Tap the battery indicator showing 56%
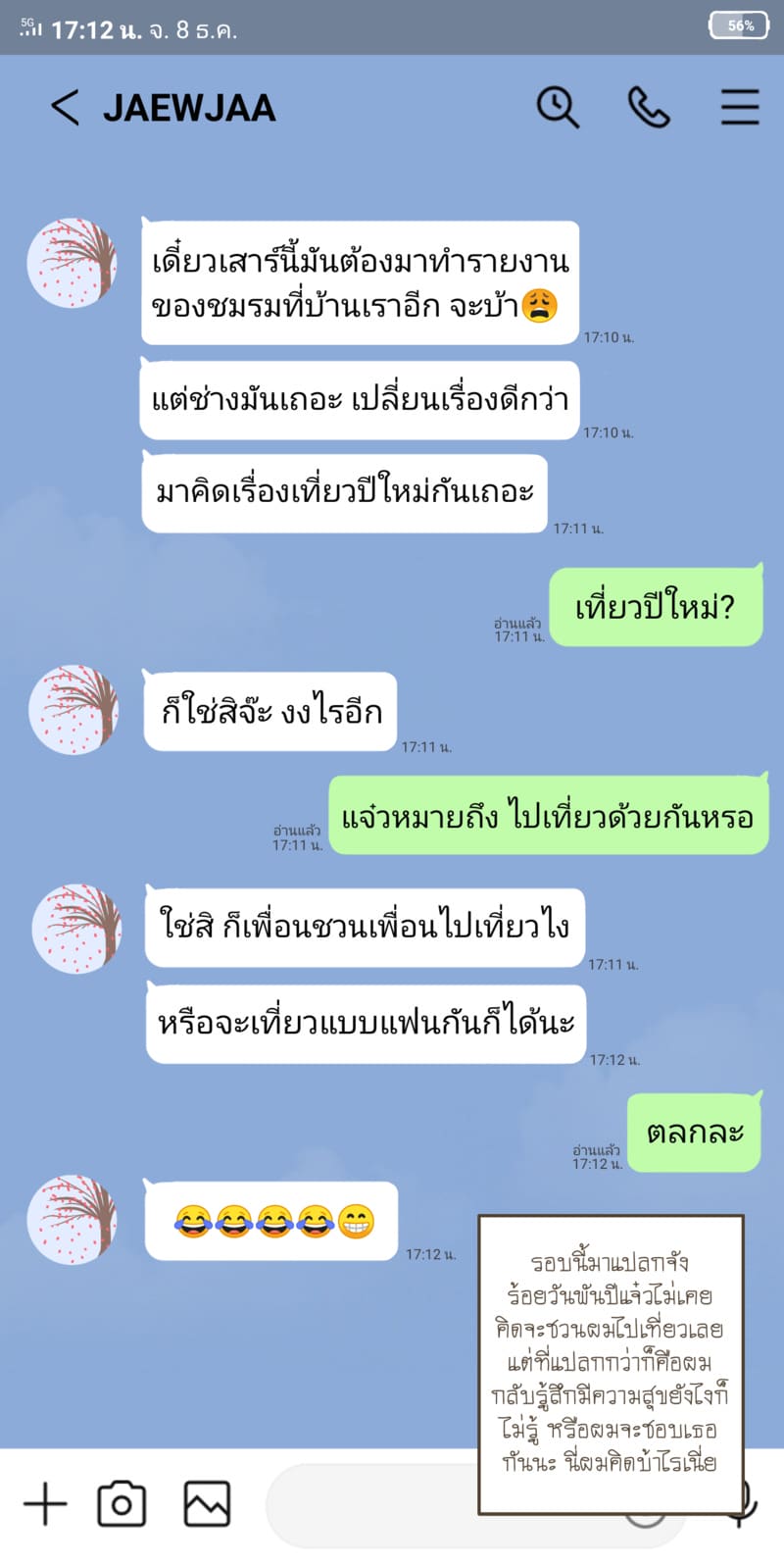 tap(738, 25)
